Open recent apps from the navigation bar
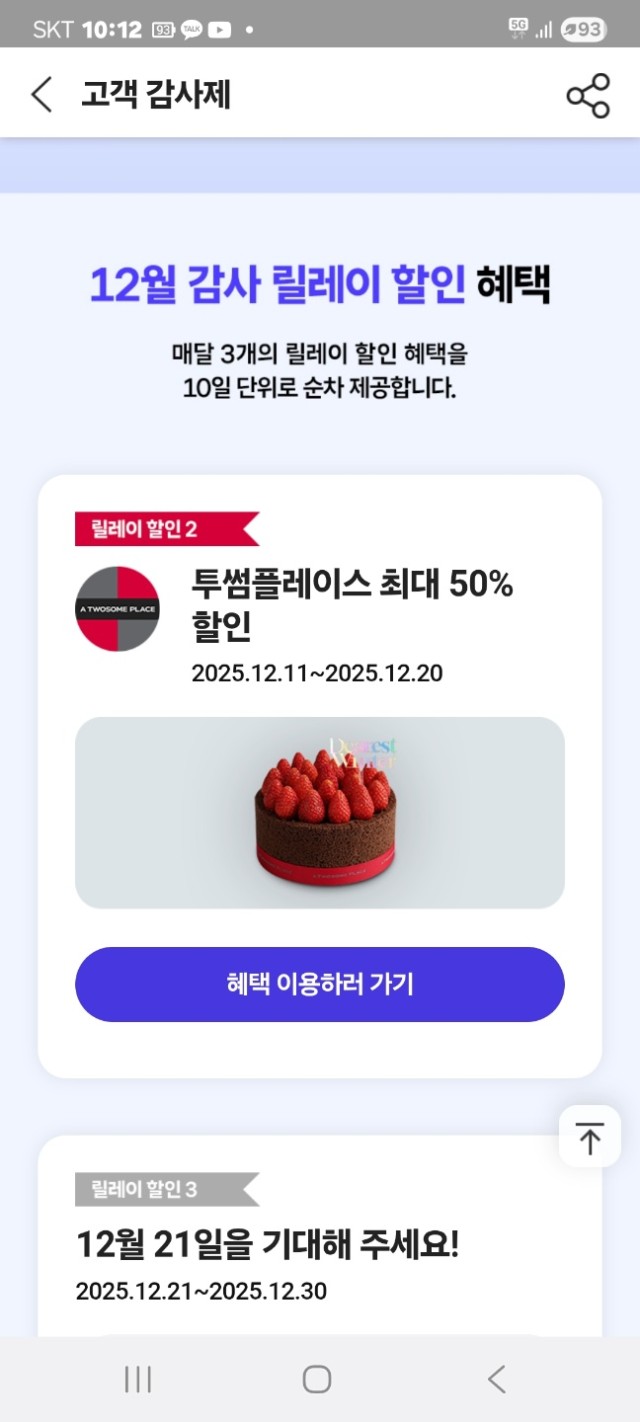This screenshot has width=640, height=1422. point(138,1380)
